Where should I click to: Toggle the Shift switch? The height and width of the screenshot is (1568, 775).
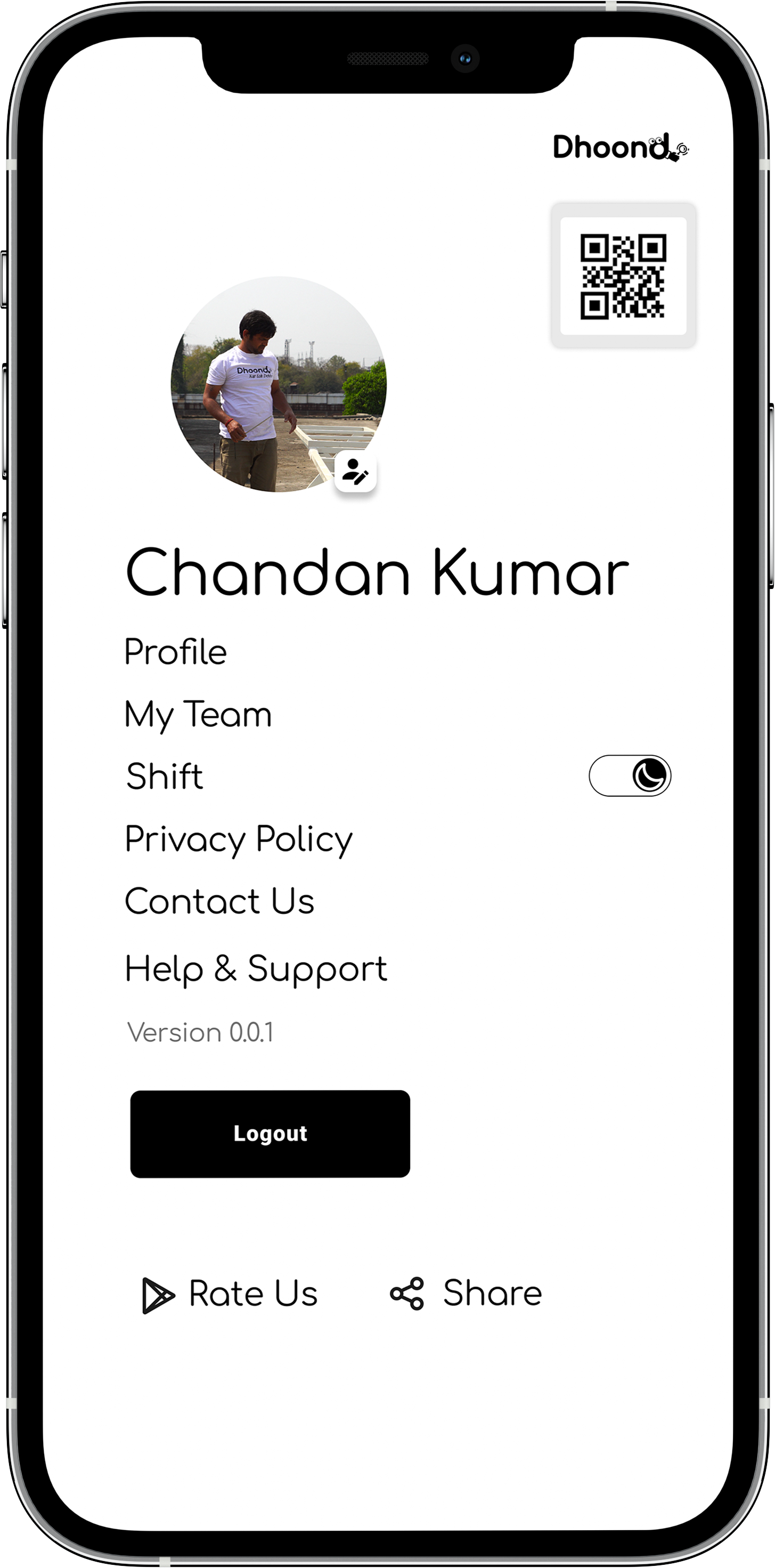pos(630,775)
